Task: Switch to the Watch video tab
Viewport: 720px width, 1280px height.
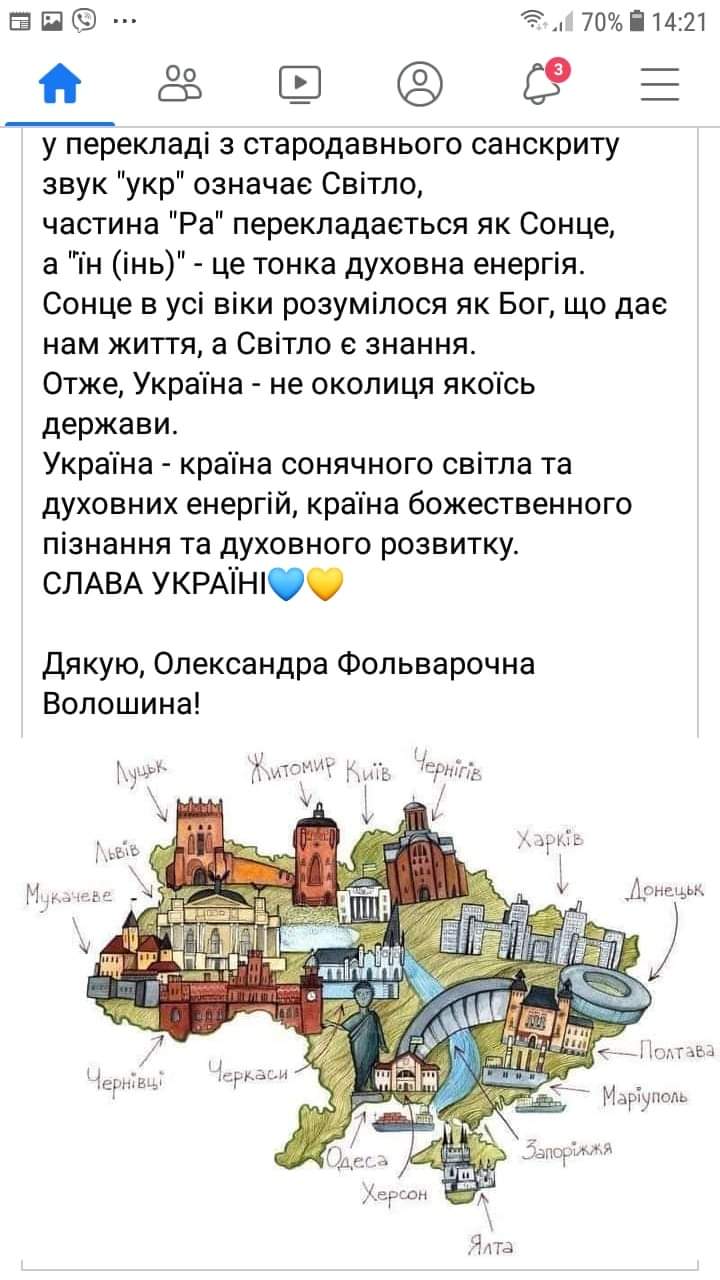Action: tap(300, 84)
